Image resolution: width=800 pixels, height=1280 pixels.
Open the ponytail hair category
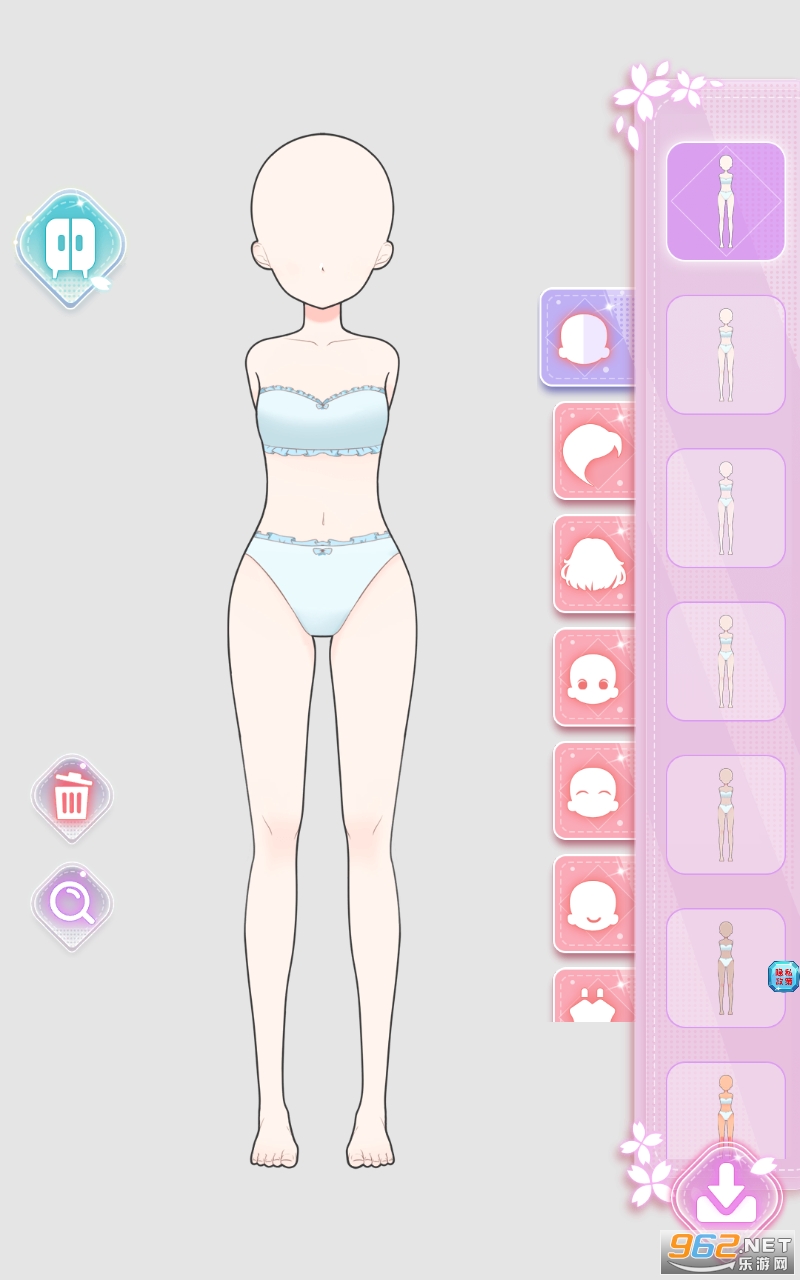(x=594, y=451)
